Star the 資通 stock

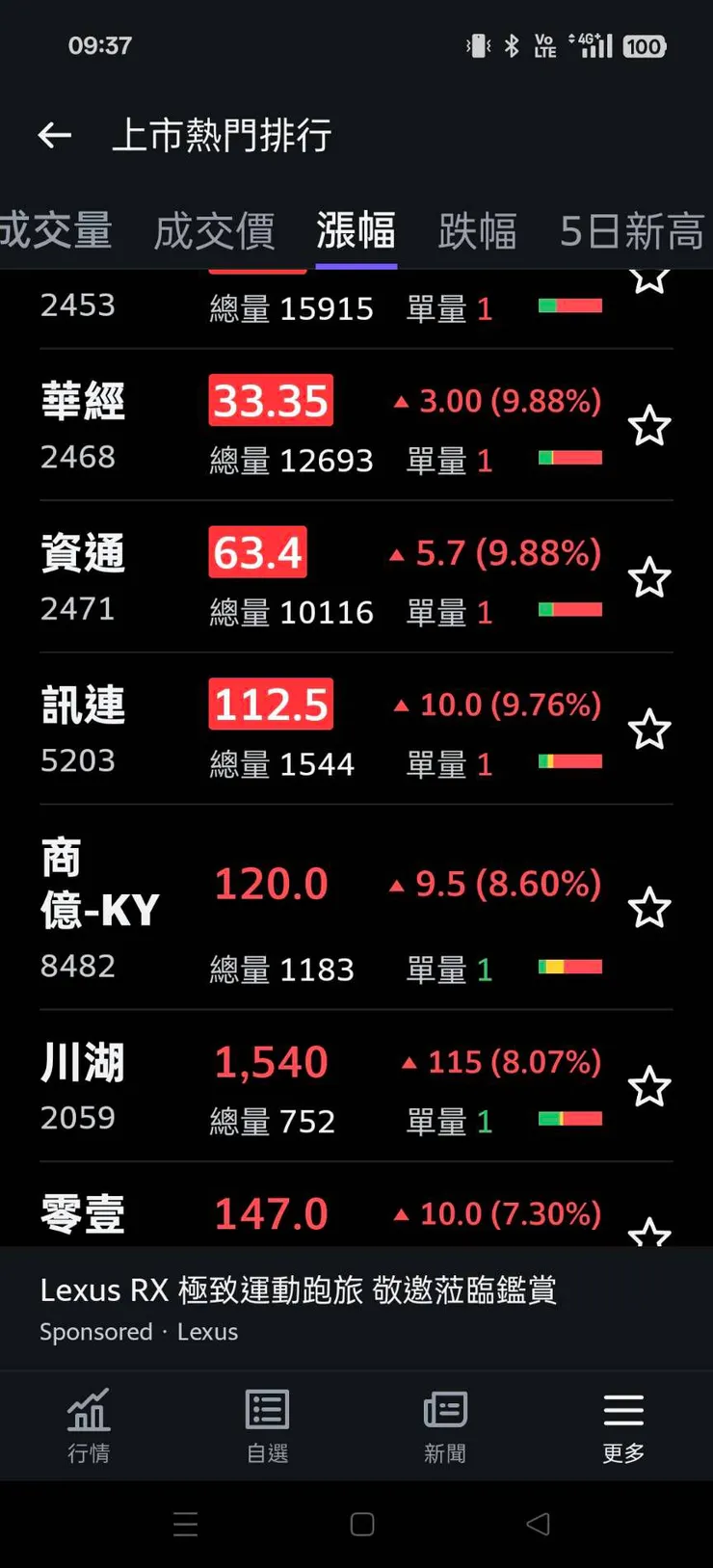coord(648,578)
